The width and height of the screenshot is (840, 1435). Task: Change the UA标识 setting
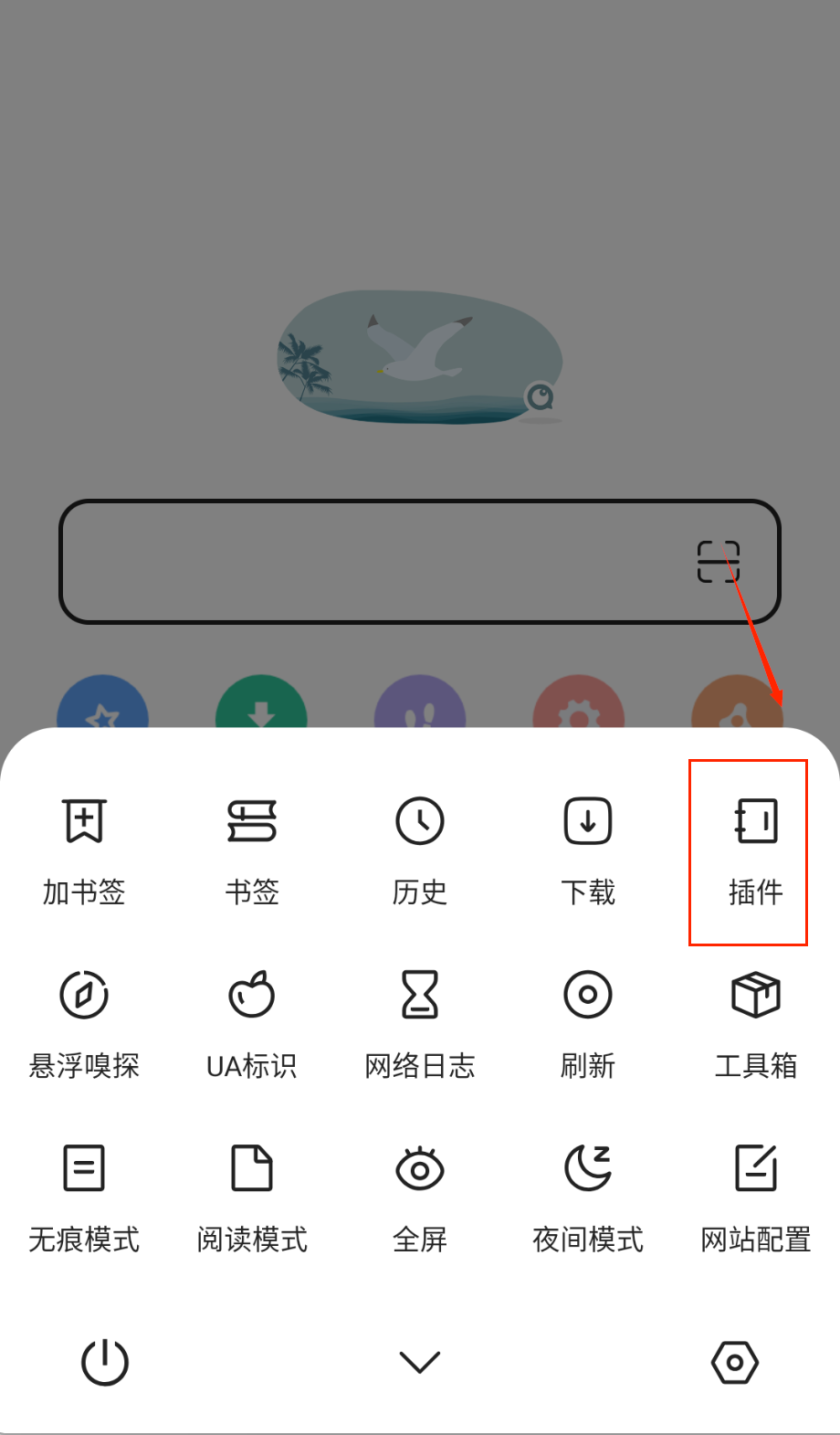[x=252, y=1023]
